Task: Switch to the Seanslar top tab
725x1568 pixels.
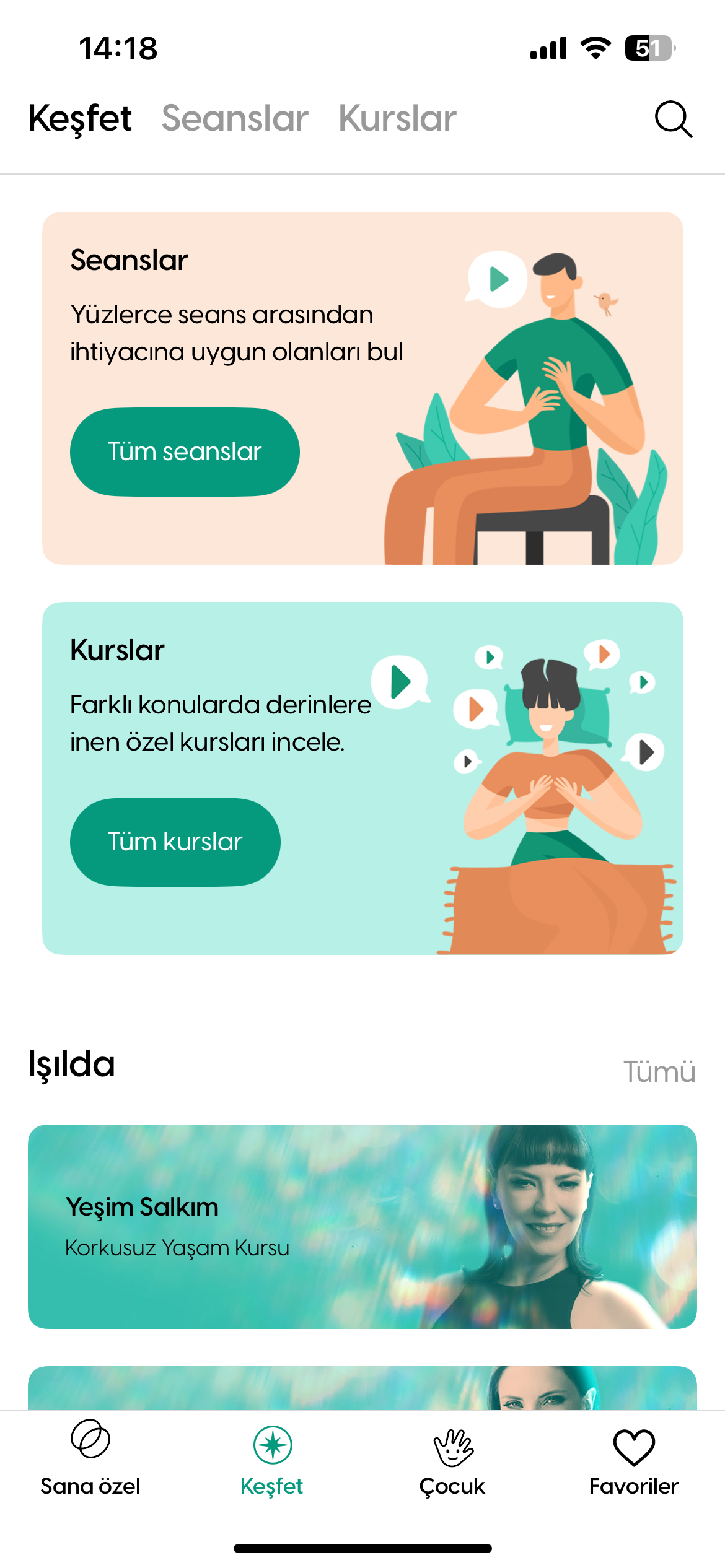Action: pos(235,118)
